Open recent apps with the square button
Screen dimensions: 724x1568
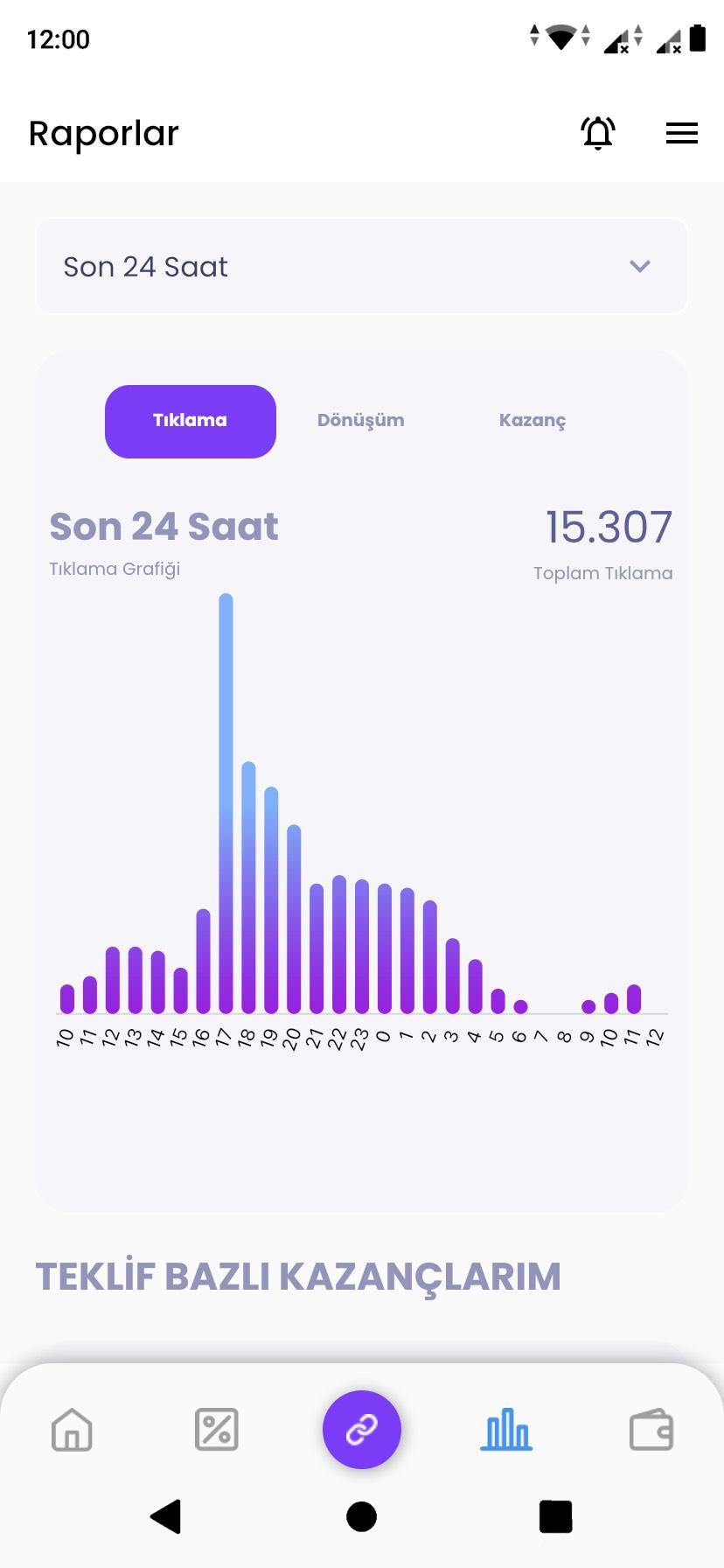click(x=555, y=1516)
